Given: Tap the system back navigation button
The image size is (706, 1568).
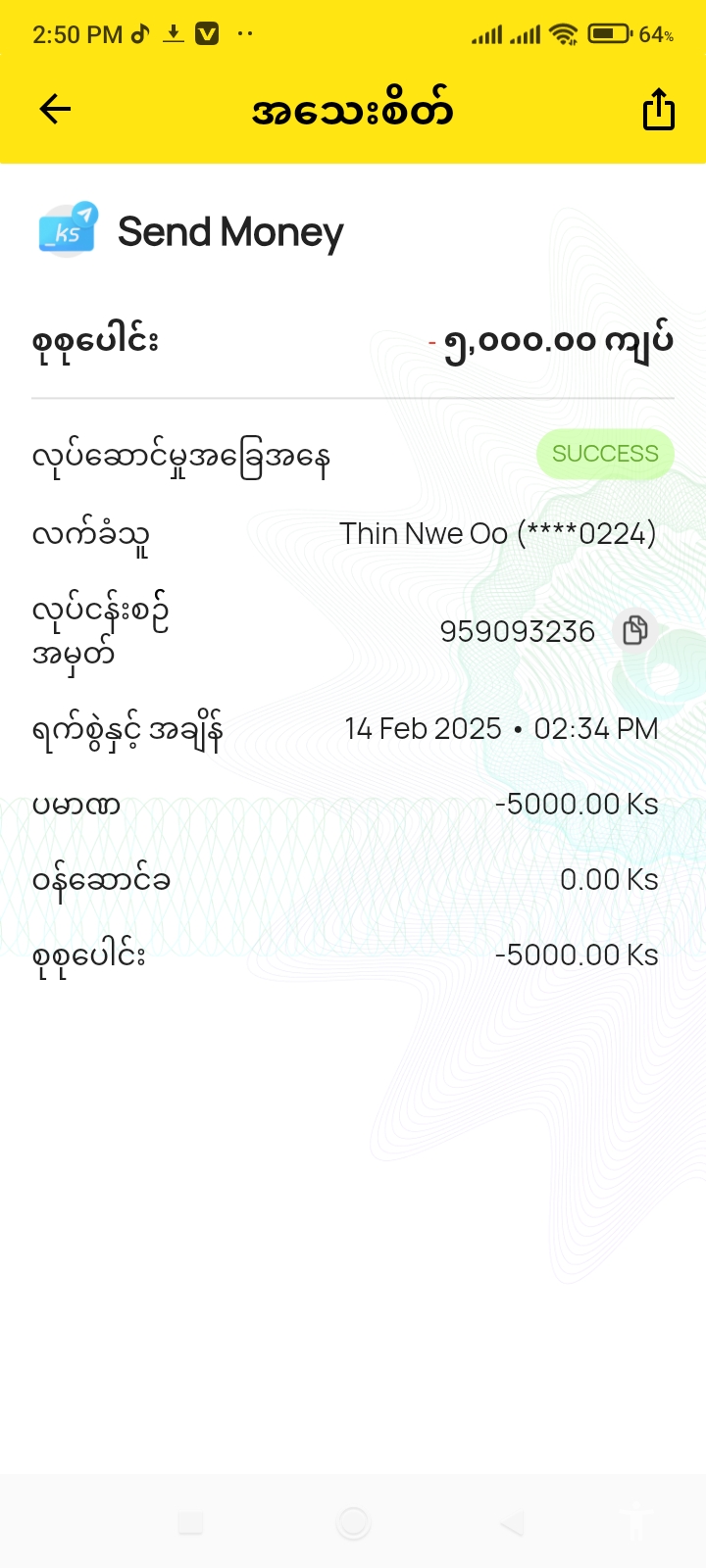Looking at the screenshot, I should 511,1523.
